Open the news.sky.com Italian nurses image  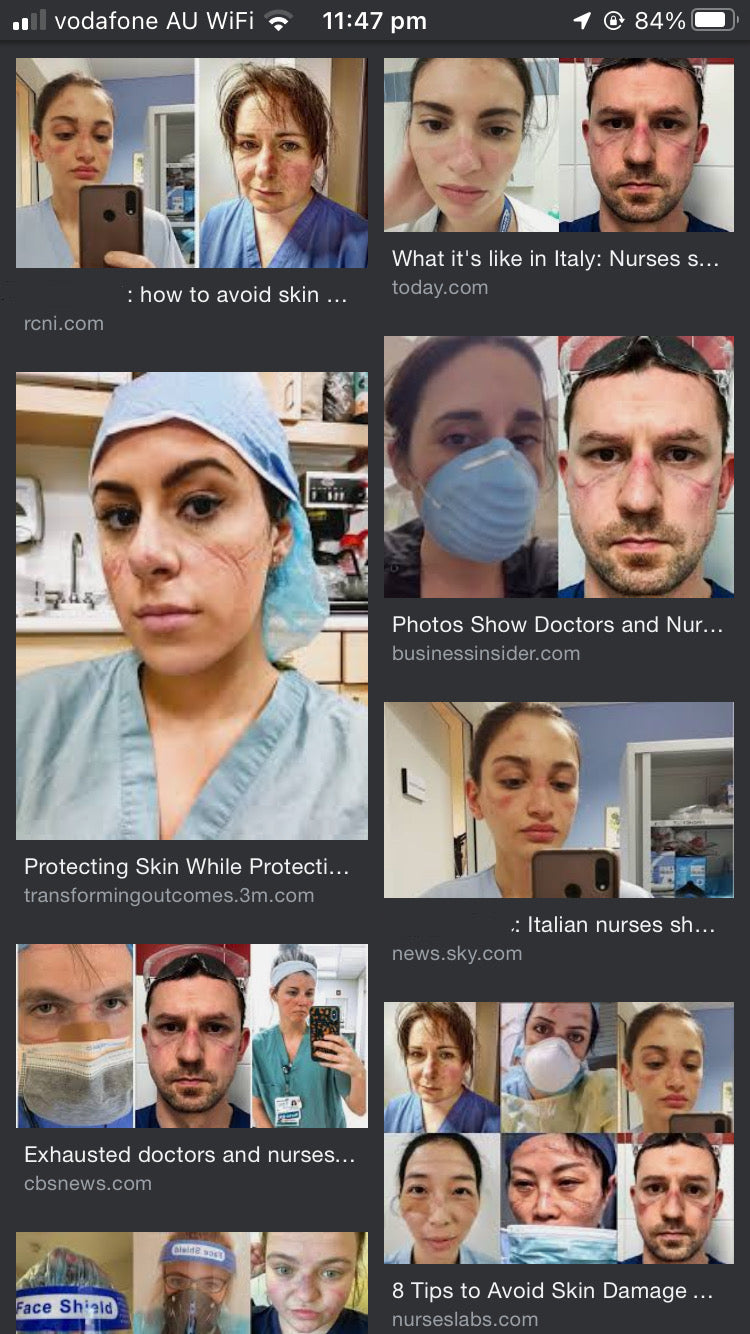pos(558,799)
